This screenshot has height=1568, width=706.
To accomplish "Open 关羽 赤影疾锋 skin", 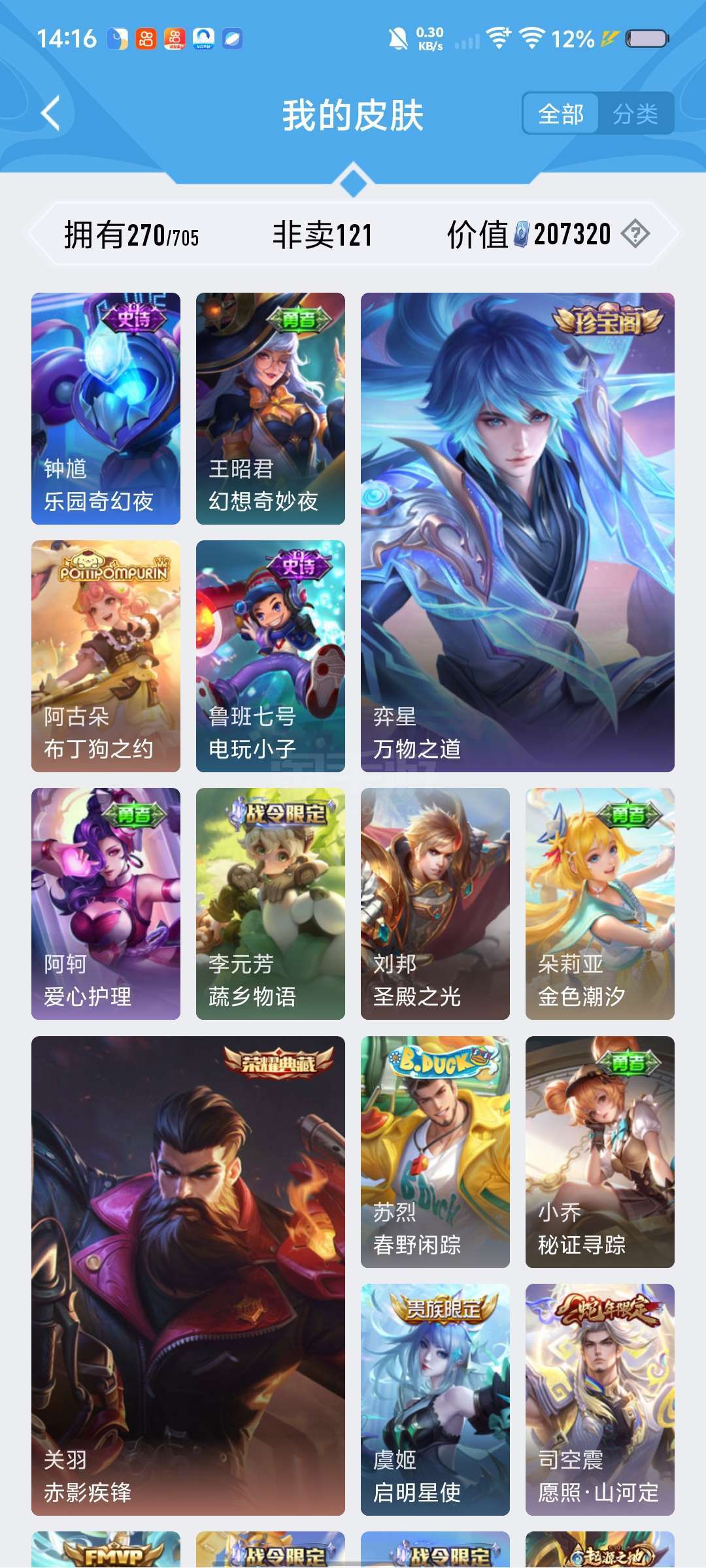I will pyautogui.click(x=188, y=1276).
